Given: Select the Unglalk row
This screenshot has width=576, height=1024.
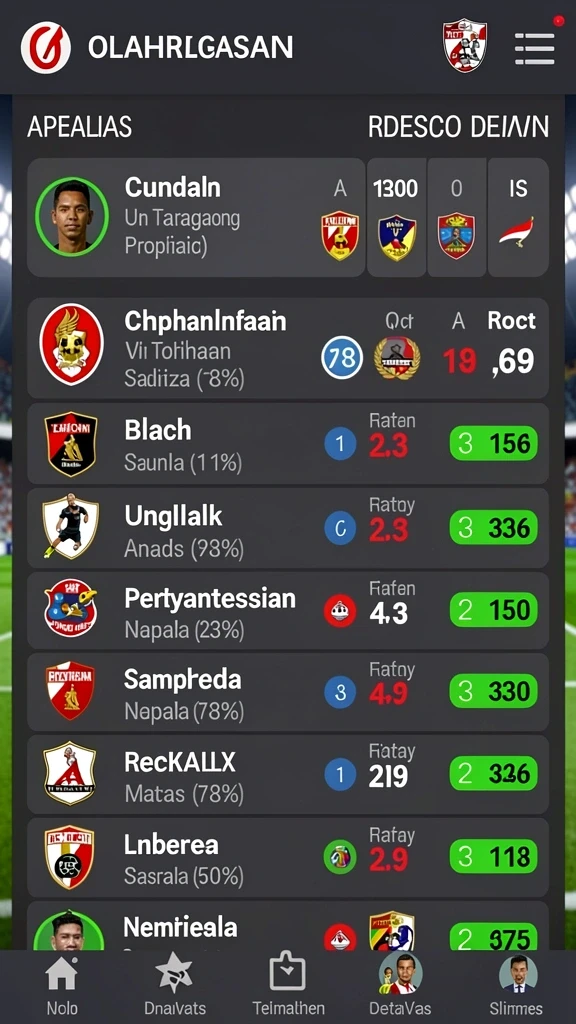Looking at the screenshot, I should (287, 528).
